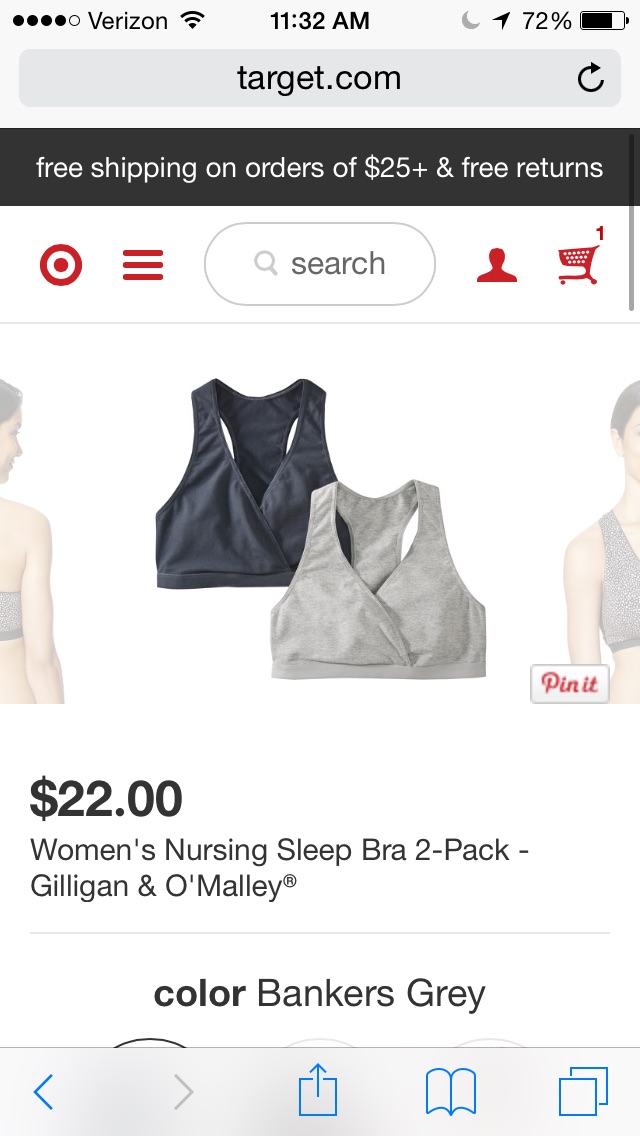This screenshot has height=1136, width=640.
Task: Show all open Safari tabs
Action: [x=583, y=1091]
